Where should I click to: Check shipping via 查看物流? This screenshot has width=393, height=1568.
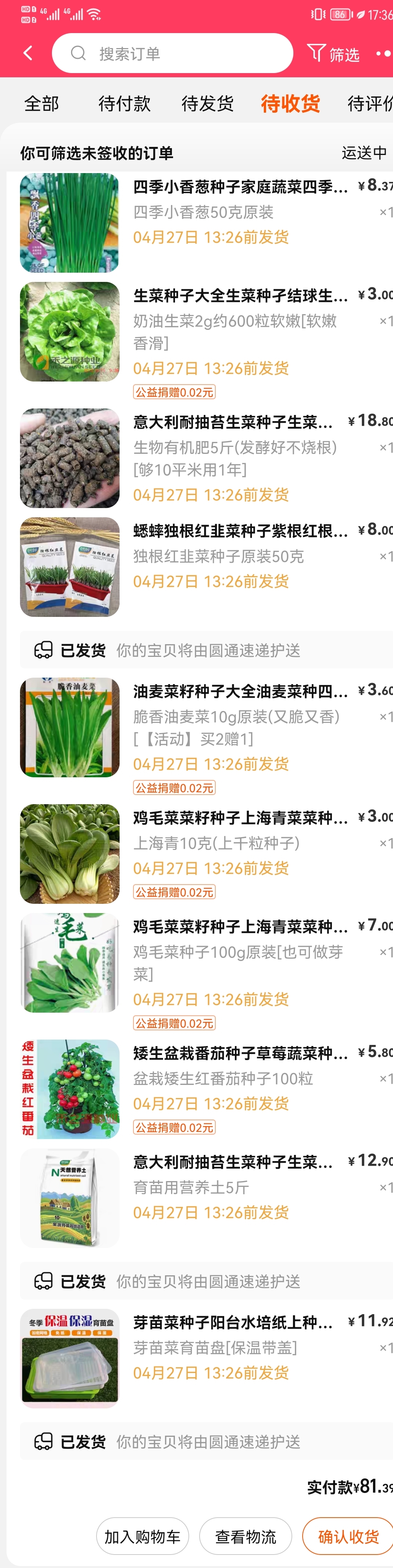pyautogui.click(x=245, y=1537)
